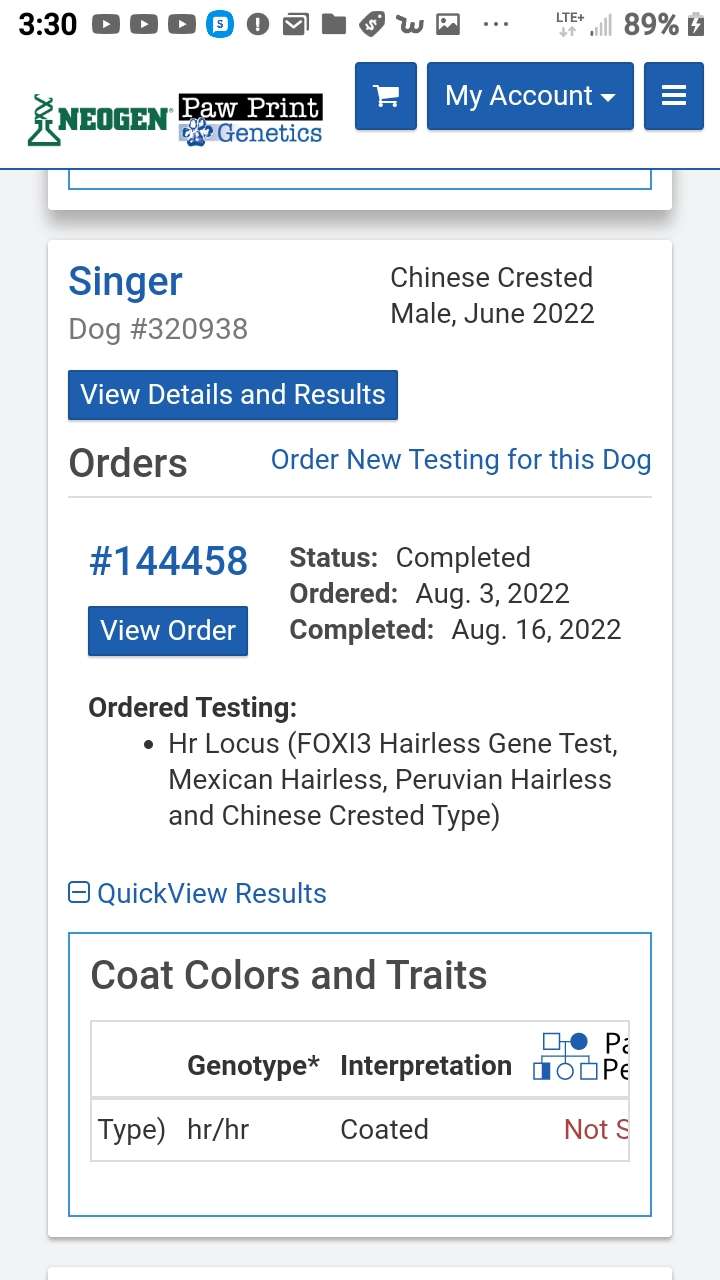Tap the View Order button
This screenshot has height=1280, width=720.
click(x=168, y=630)
